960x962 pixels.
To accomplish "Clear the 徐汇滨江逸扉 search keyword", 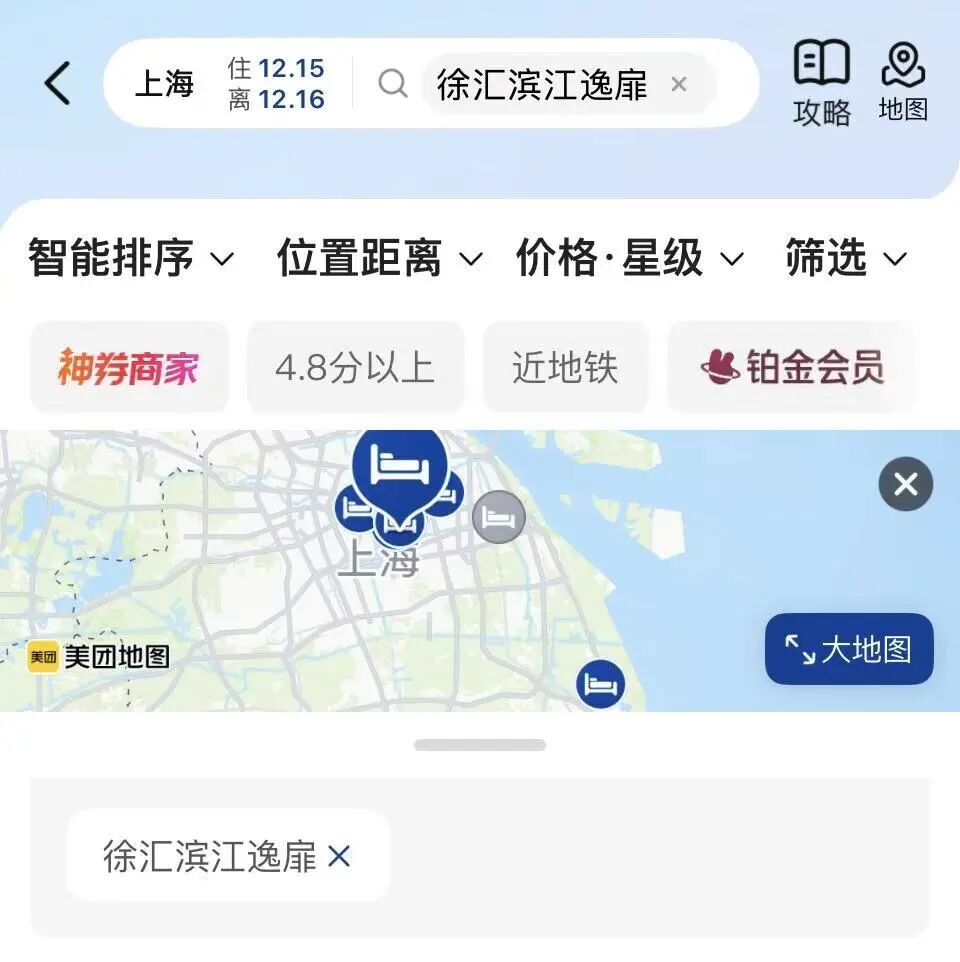I will click(679, 84).
